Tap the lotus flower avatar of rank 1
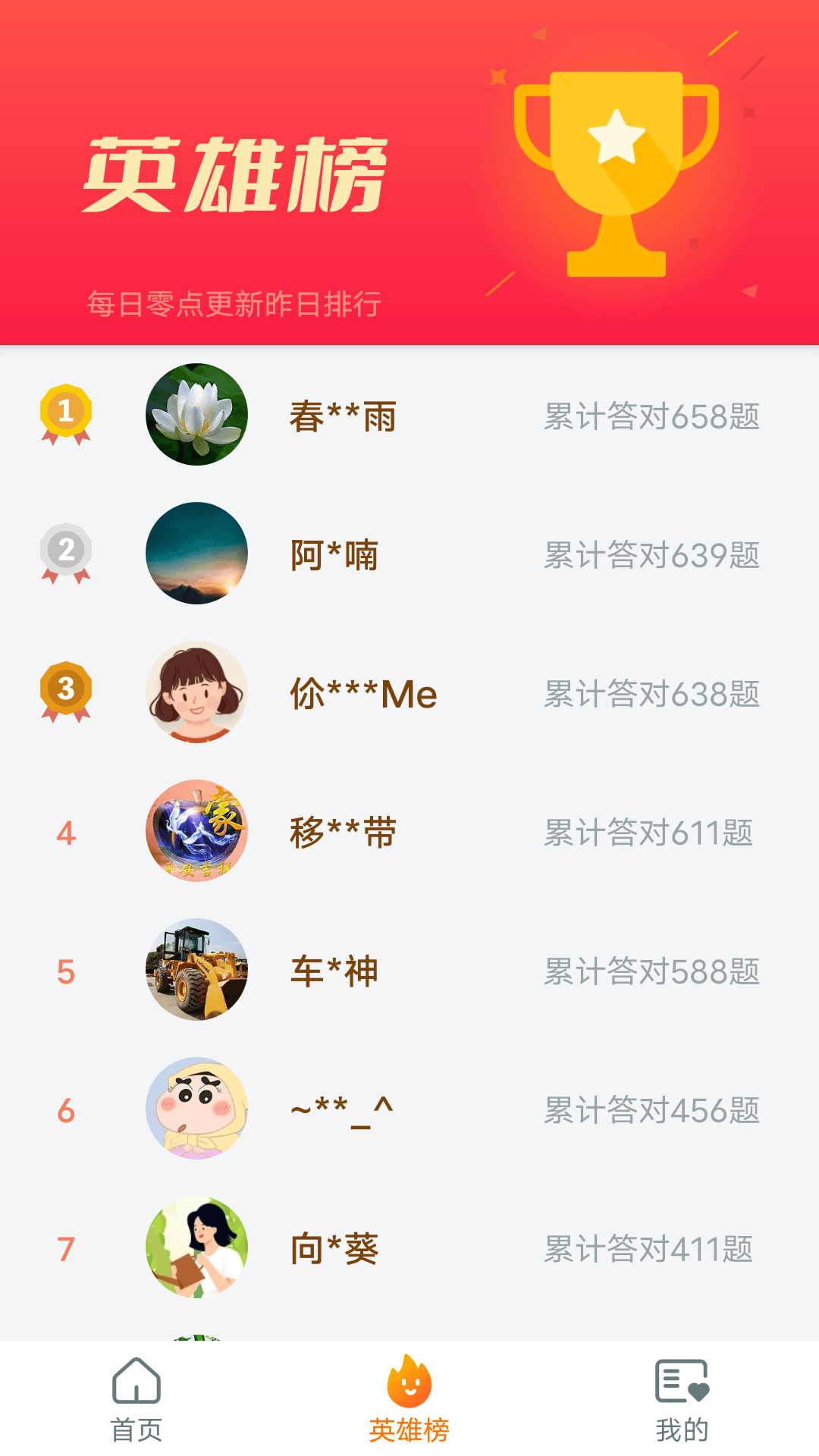819x1456 pixels. pos(196,413)
